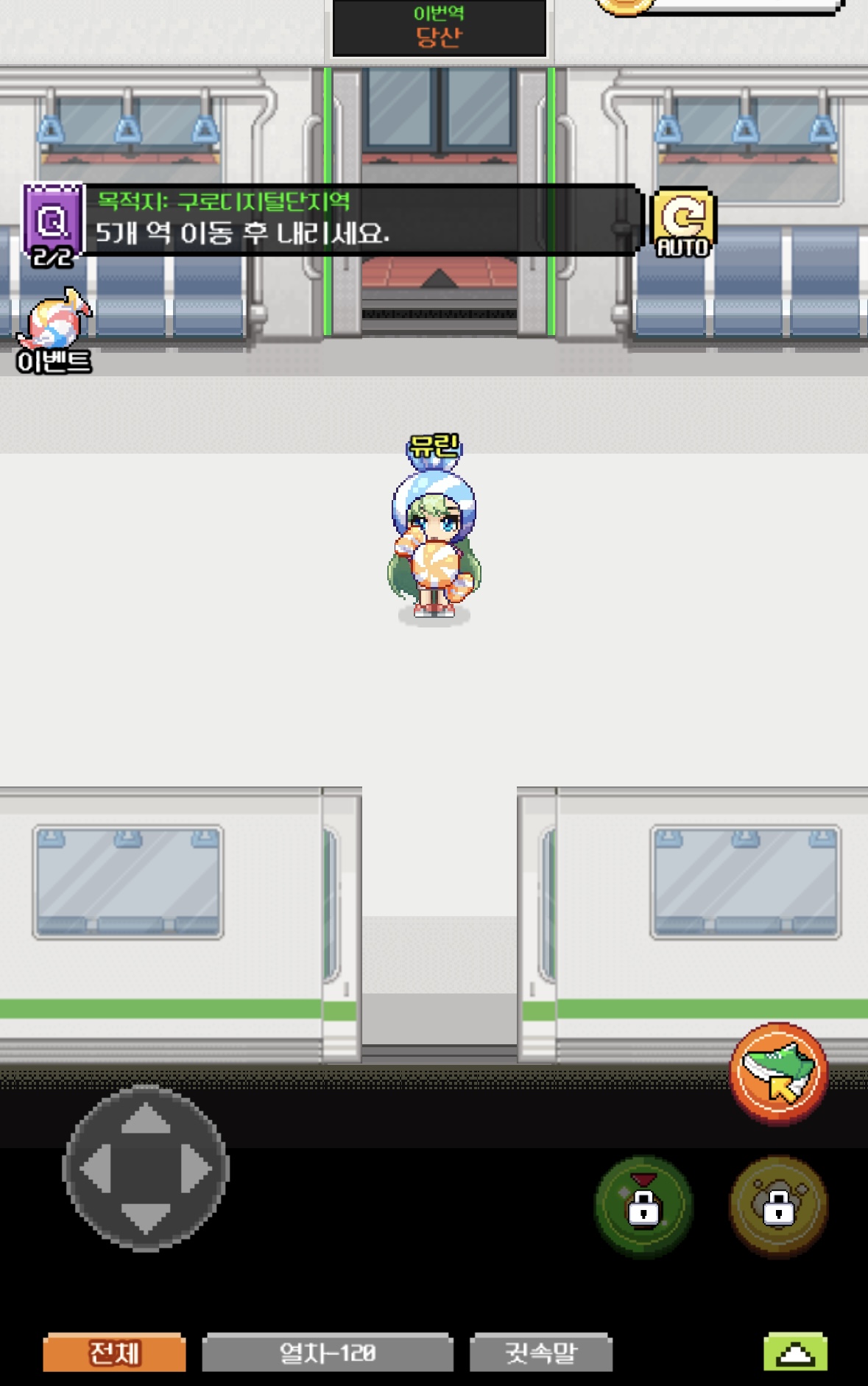
Task: Move left with the D-pad left arrow
Action: 96,1169
